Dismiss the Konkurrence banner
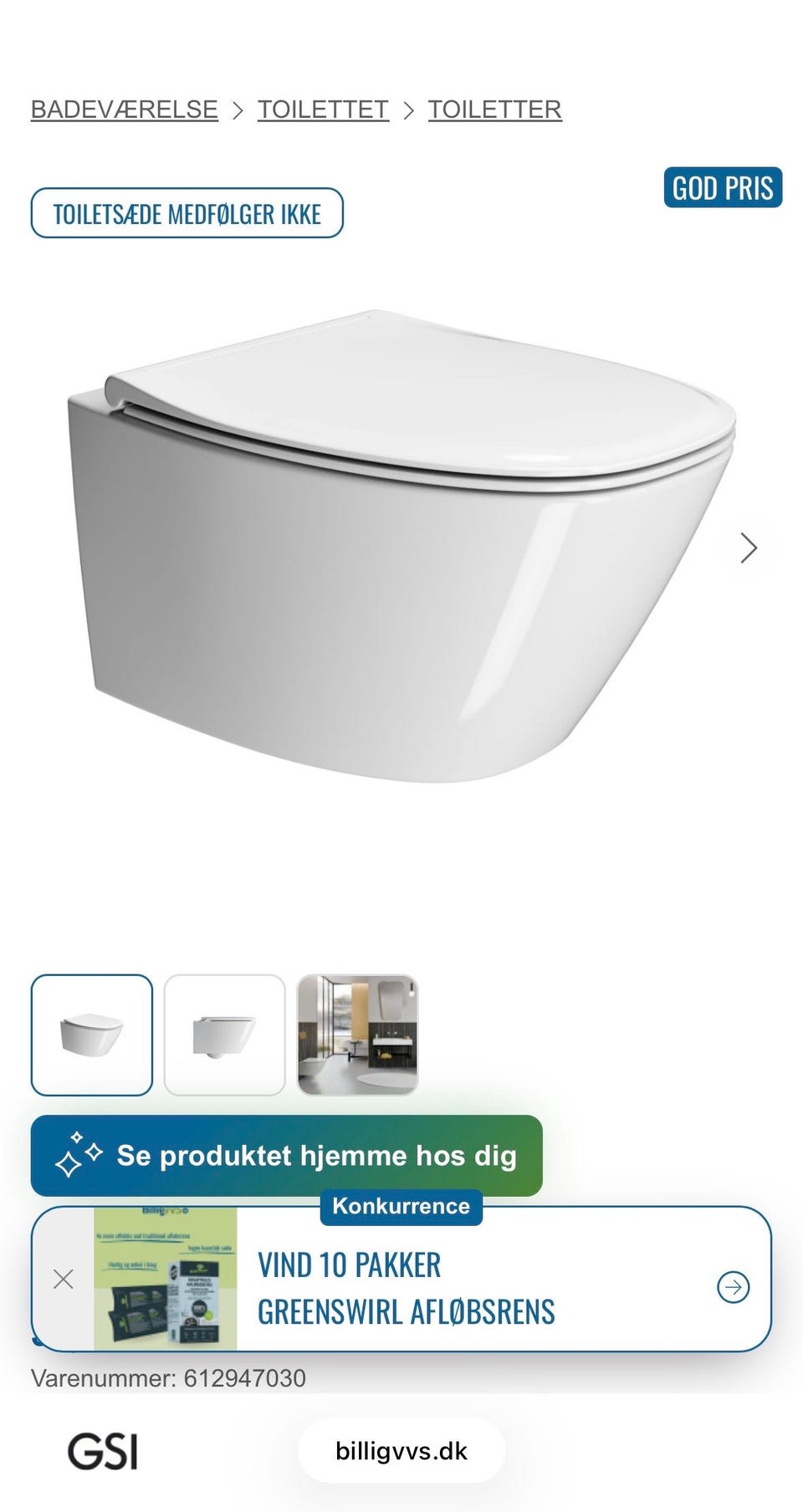 pyautogui.click(x=64, y=1279)
